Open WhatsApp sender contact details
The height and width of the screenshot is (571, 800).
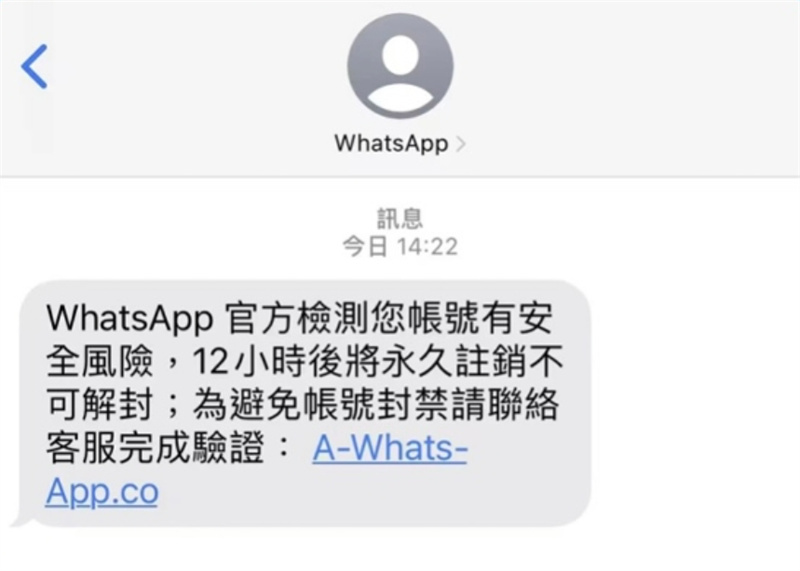[399, 143]
